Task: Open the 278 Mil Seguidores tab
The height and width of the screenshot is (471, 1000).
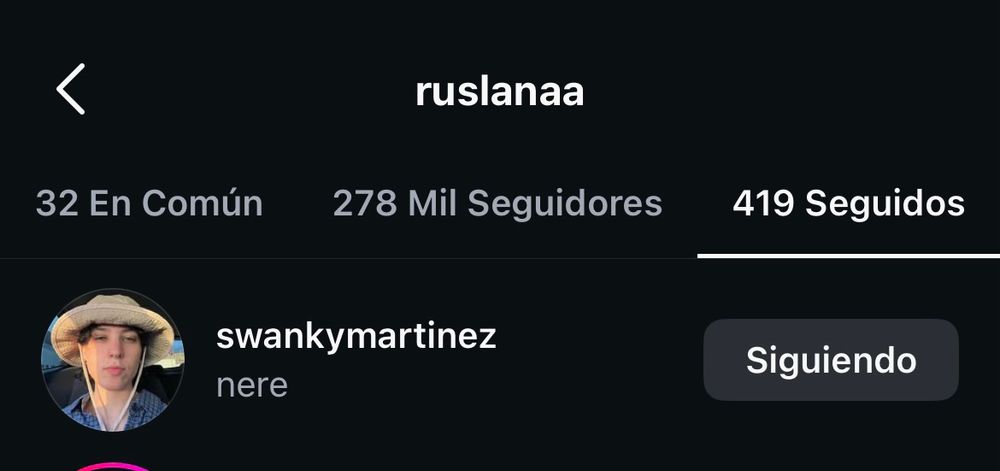Action: click(x=497, y=204)
